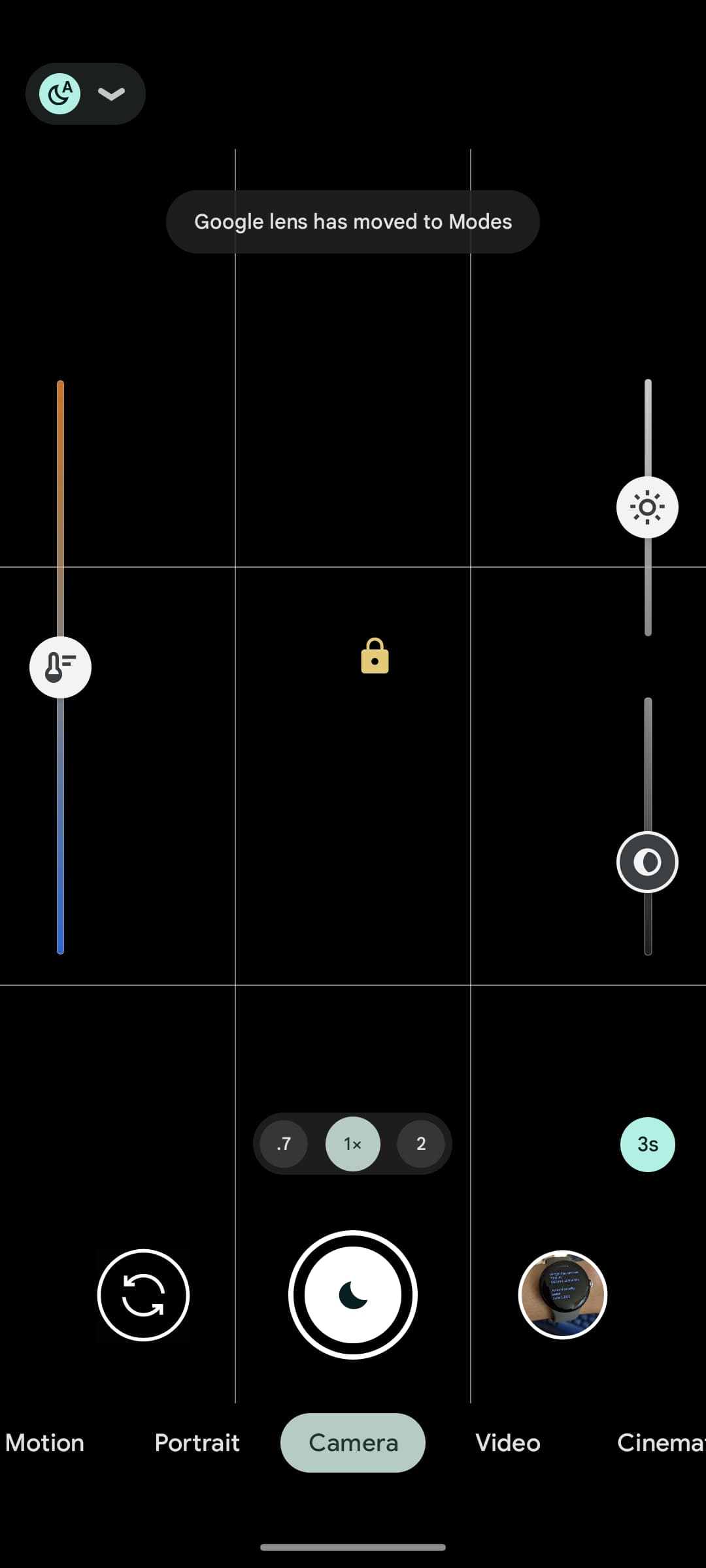Tap the 3s Night Sight duration chip
706x1568 pixels.
(x=647, y=1144)
